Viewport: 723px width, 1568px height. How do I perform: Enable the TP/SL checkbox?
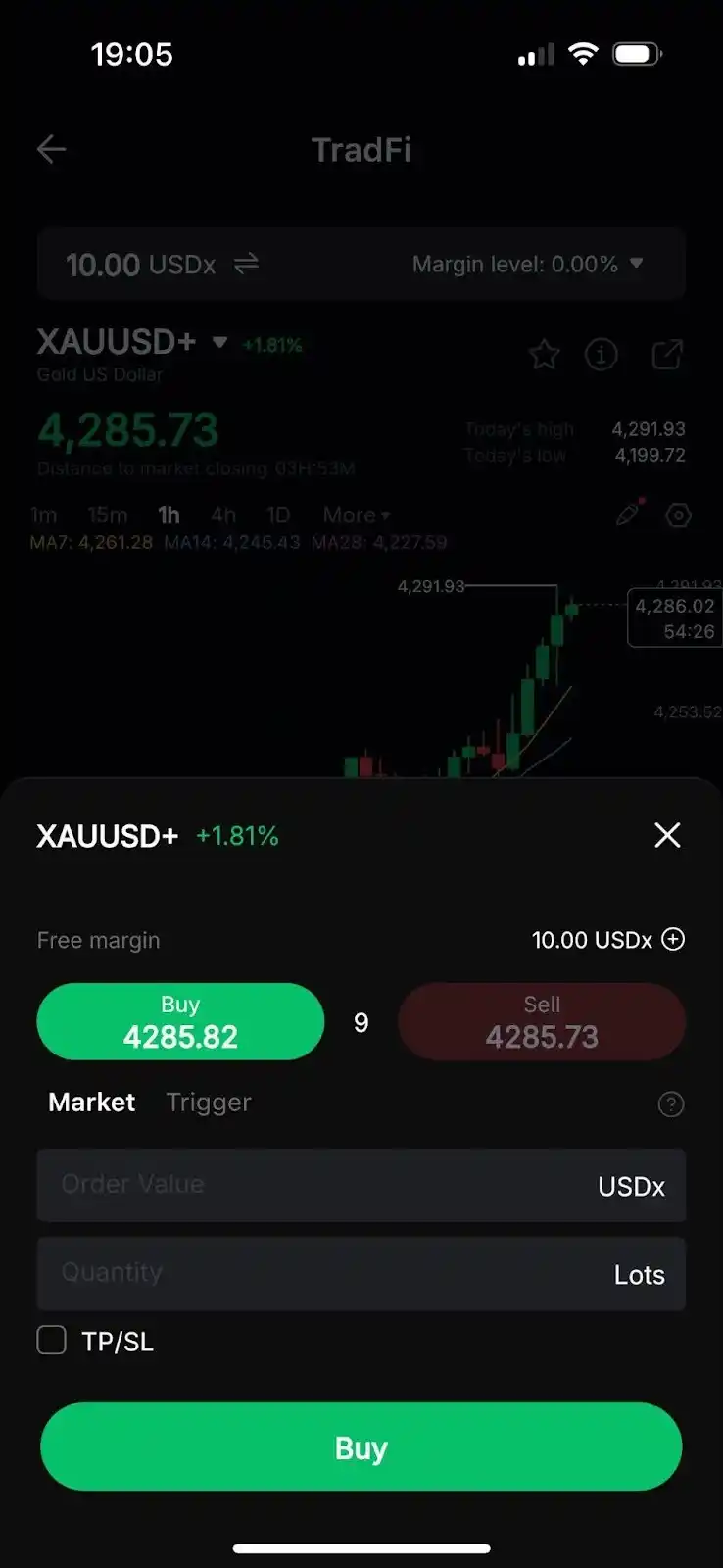(51, 1340)
